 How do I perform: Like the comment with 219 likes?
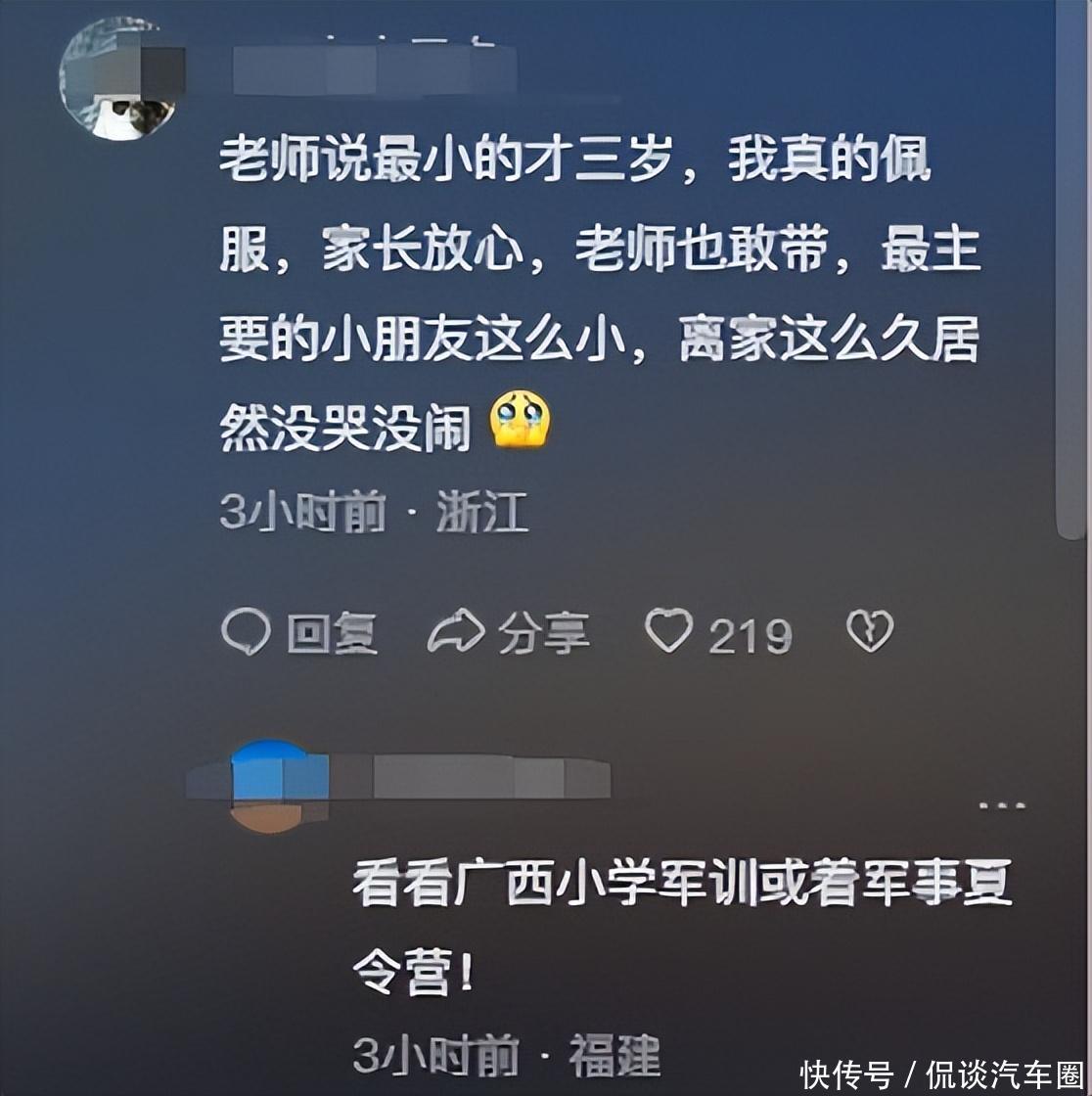pos(670,632)
